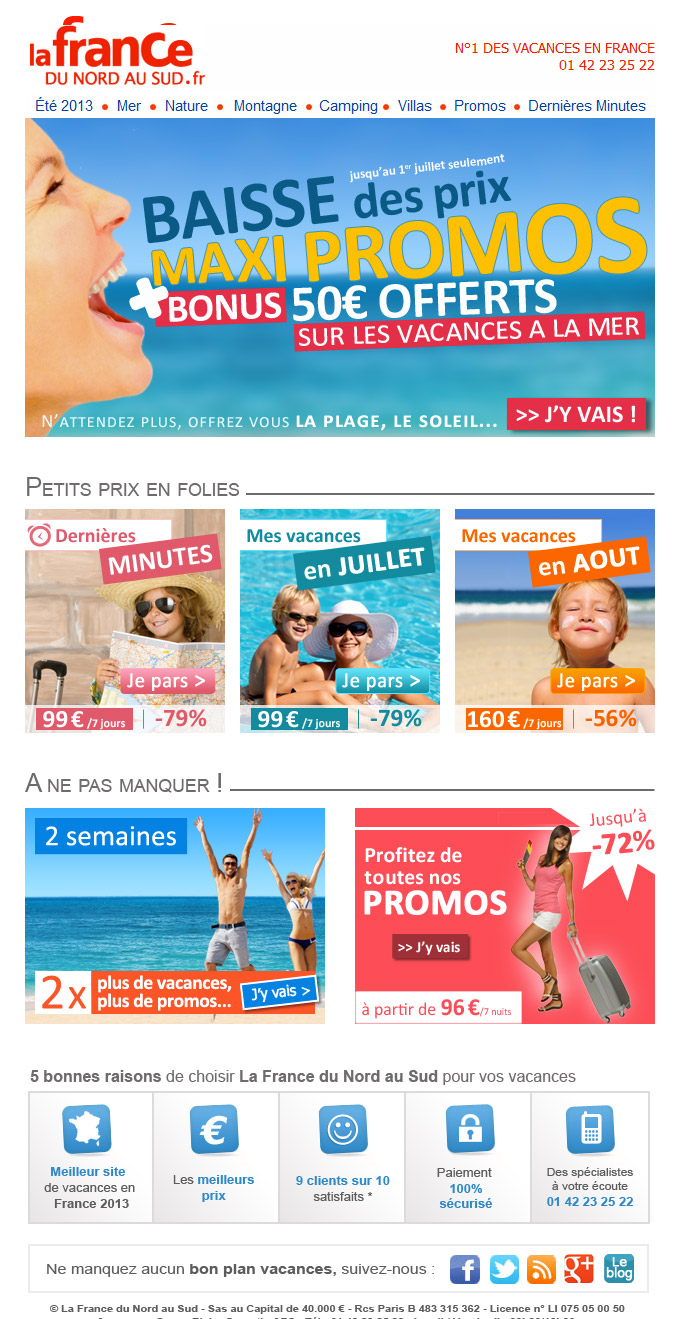Image resolution: width=680 pixels, height=1319 pixels.
Task: Go to the Mer section
Action: (128, 106)
